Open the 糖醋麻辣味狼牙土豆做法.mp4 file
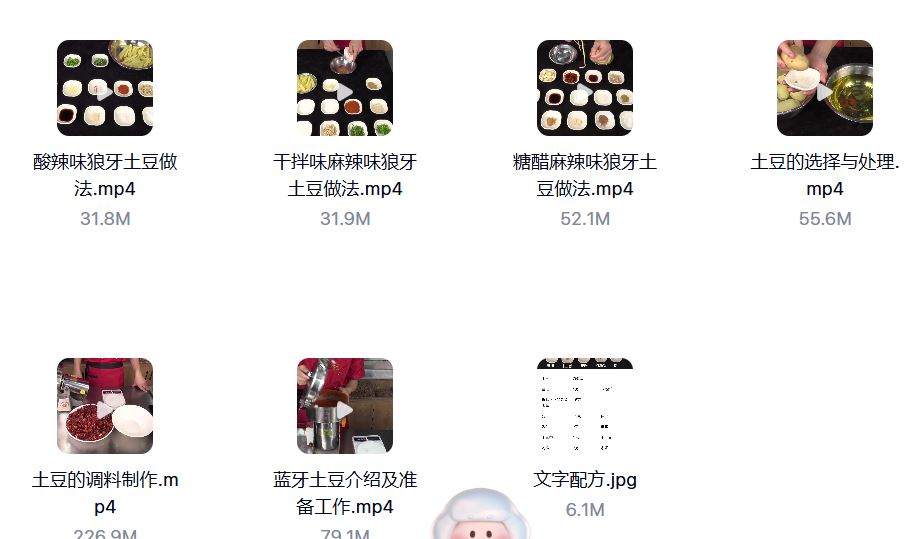 coord(585,88)
